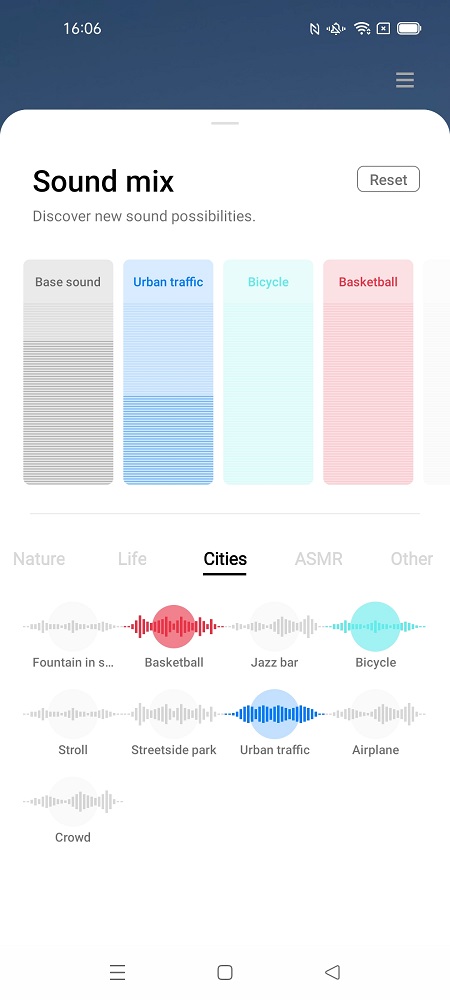Switch to the Nature tab
This screenshot has width=450, height=1000.
39,559
